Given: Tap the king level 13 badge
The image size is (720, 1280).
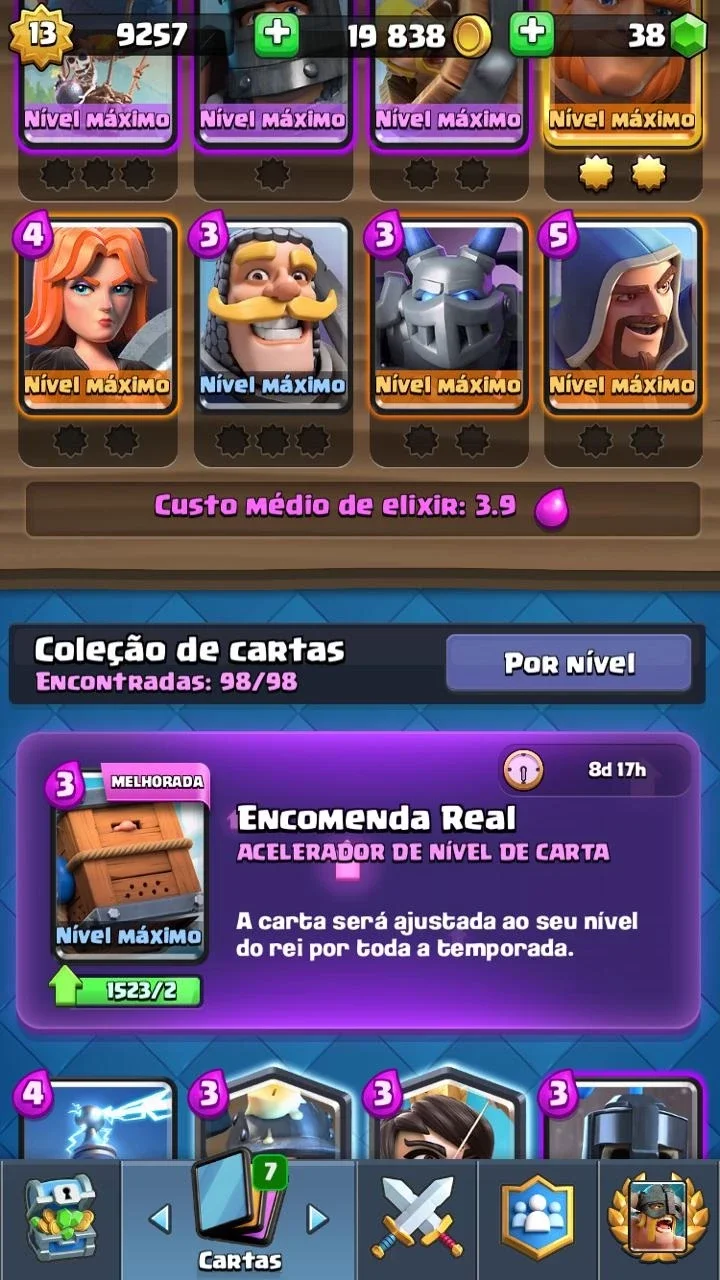Looking at the screenshot, I should [41, 35].
